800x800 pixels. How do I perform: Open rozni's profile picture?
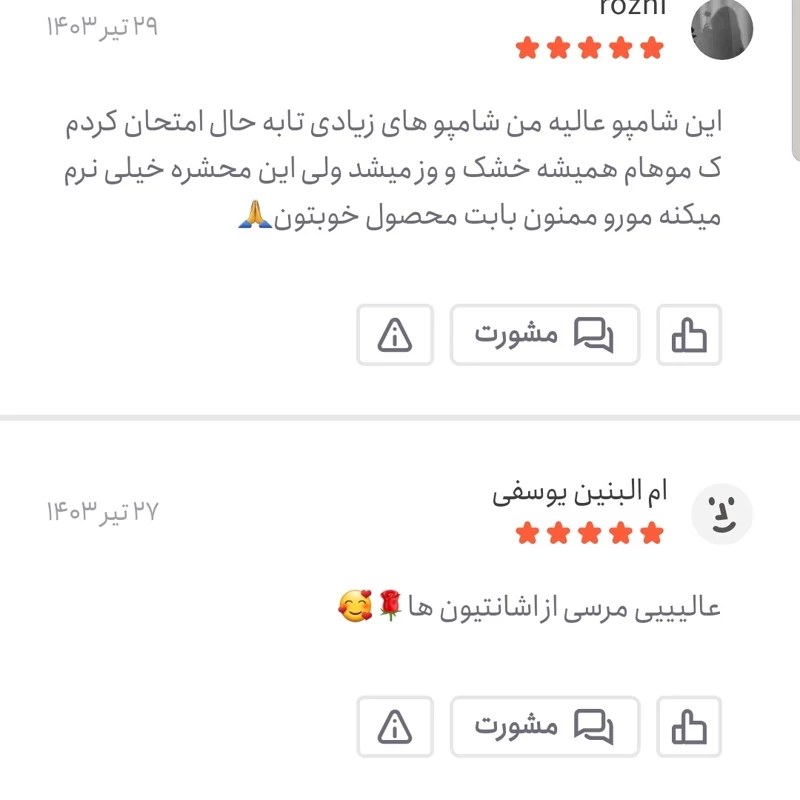click(722, 30)
